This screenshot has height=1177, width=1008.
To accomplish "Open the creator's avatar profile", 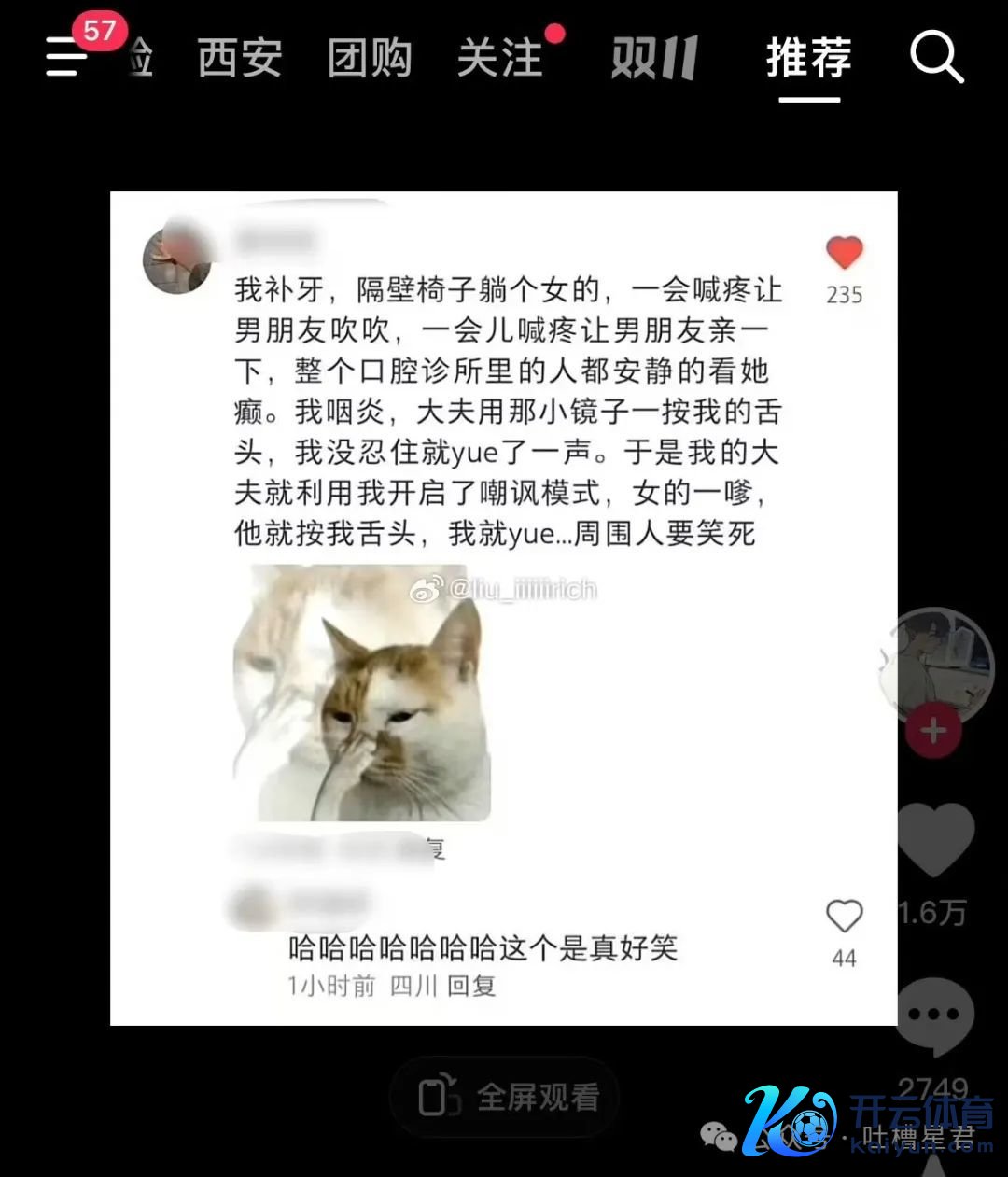I will [938, 665].
